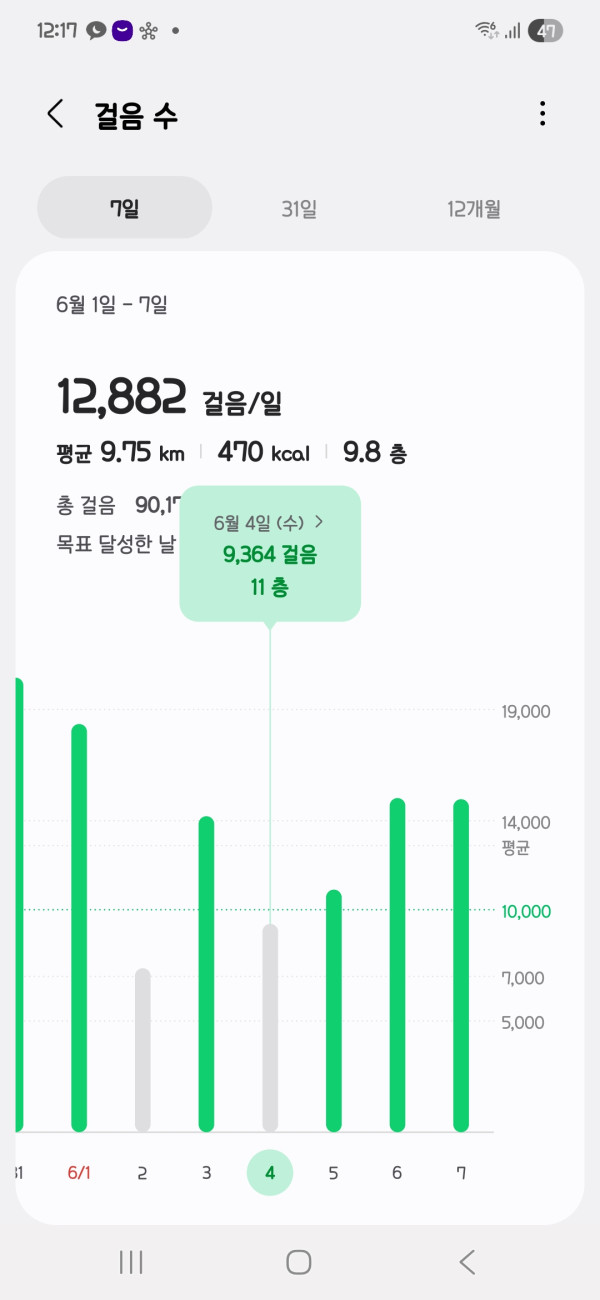The image size is (600, 1300).
Task: Switch to the 12개월 view
Action: point(474,209)
